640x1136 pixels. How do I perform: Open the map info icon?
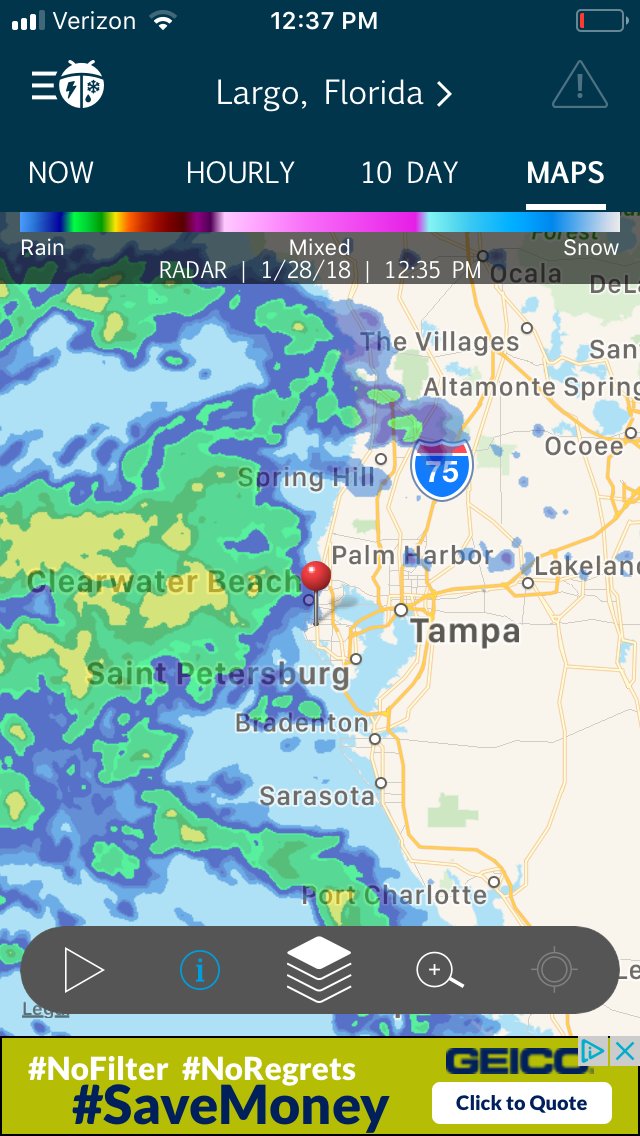(x=199, y=969)
